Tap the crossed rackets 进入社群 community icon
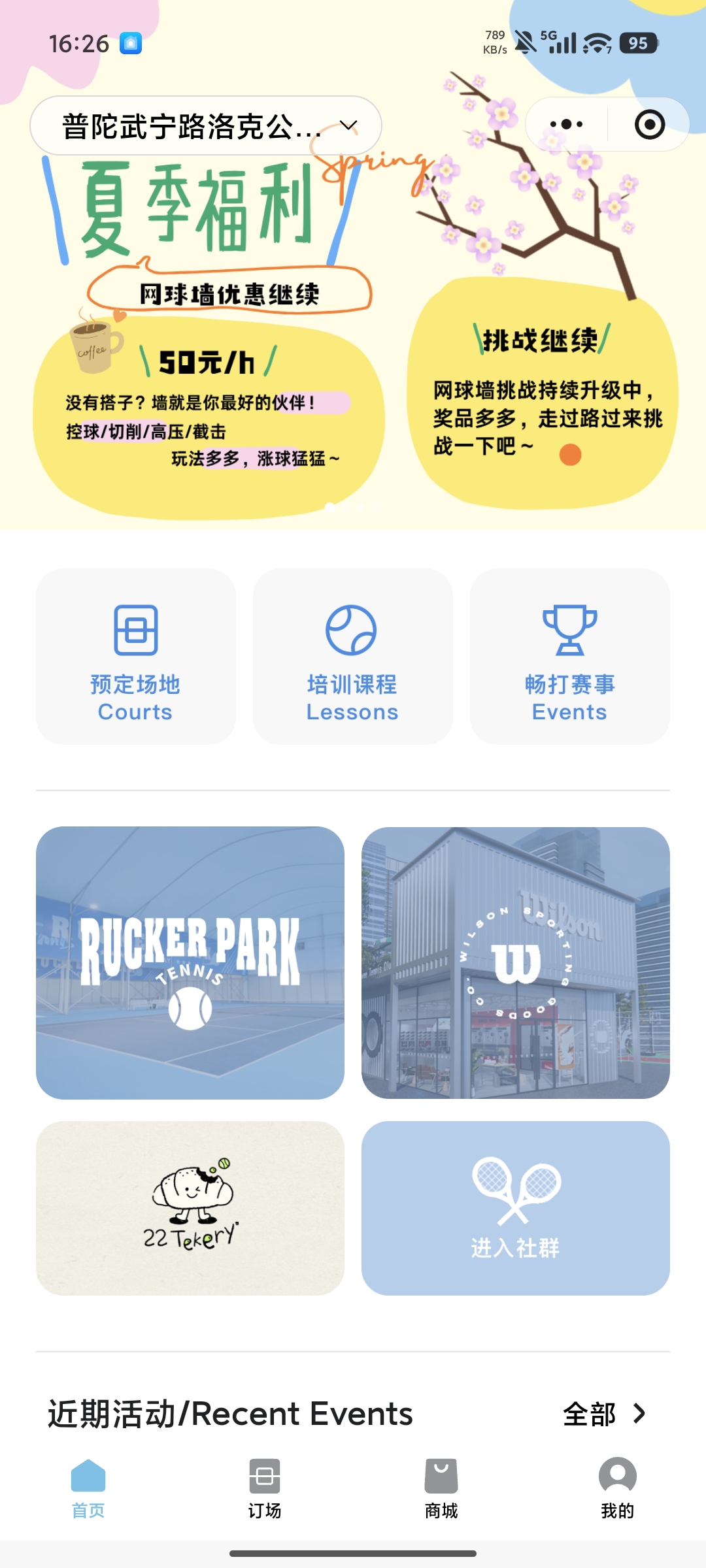 pyautogui.click(x=516, y=1192)
